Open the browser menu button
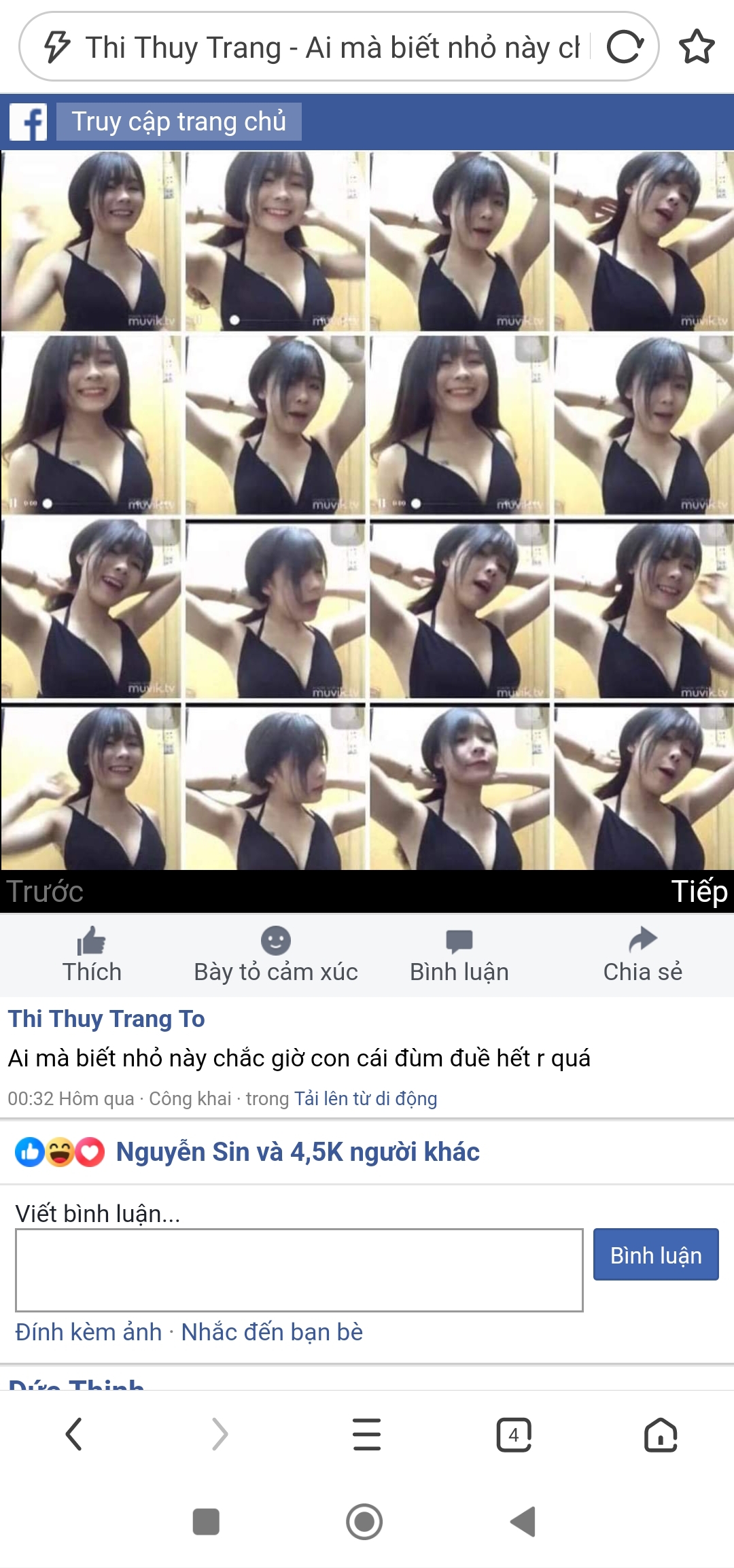 (367, 1435)
